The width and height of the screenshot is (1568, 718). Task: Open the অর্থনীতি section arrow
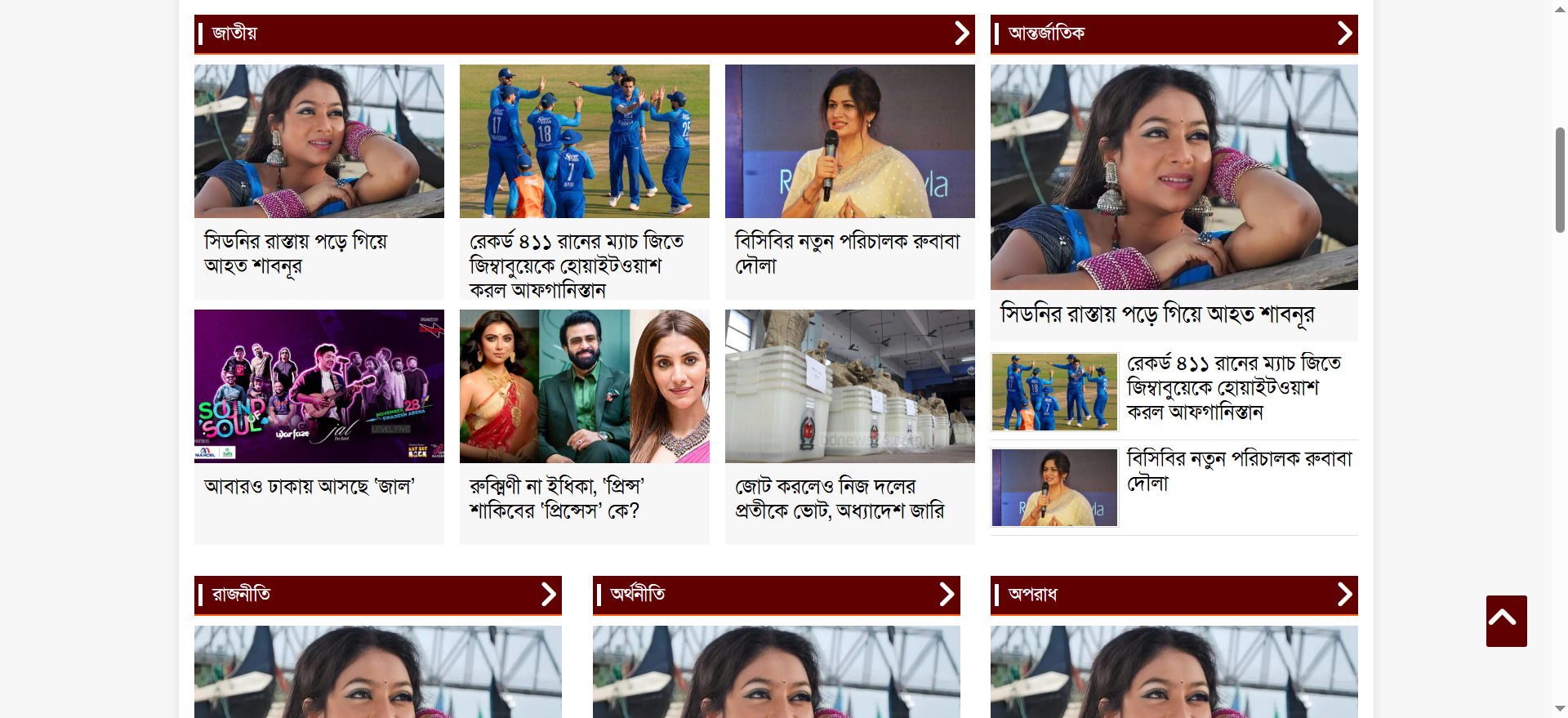point(947,595)
